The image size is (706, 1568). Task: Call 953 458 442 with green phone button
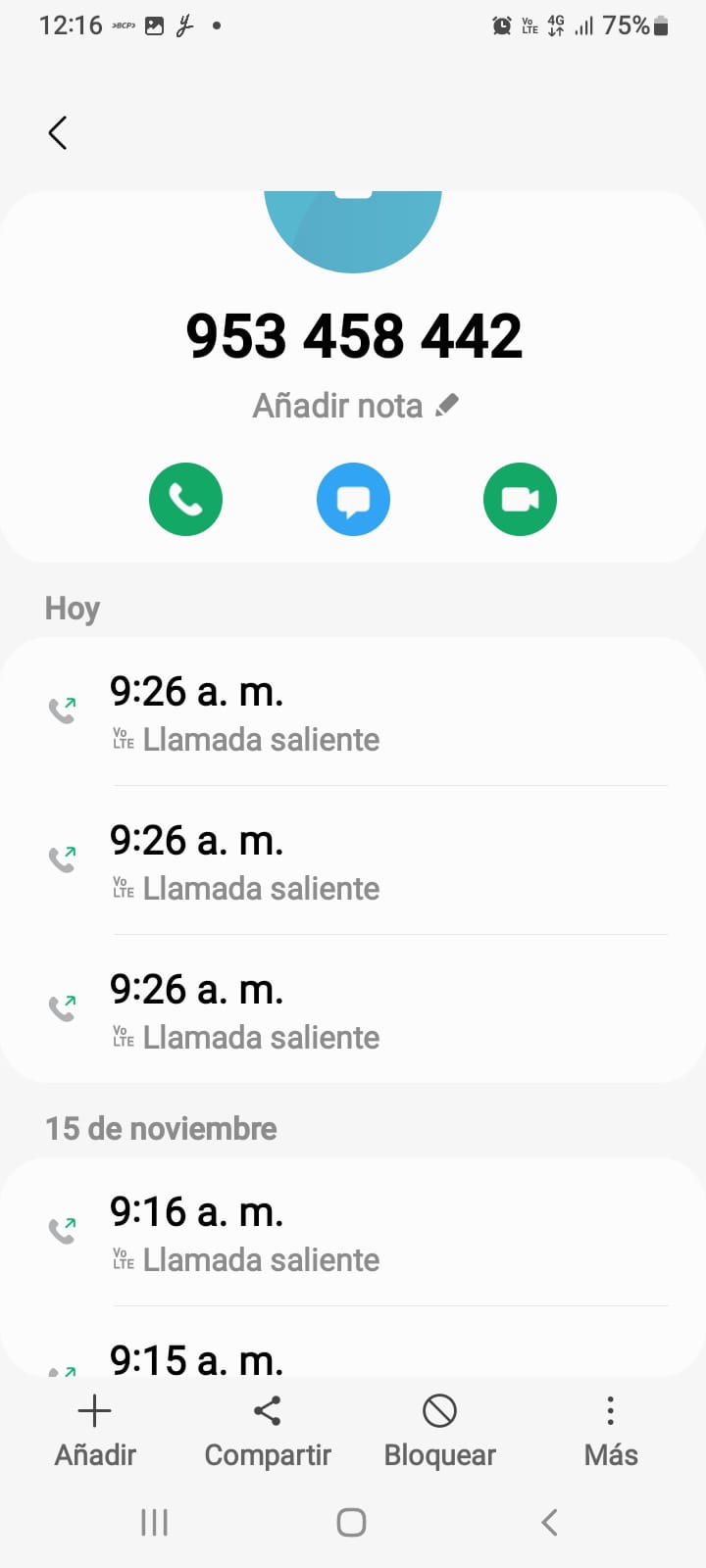point(185,499)
